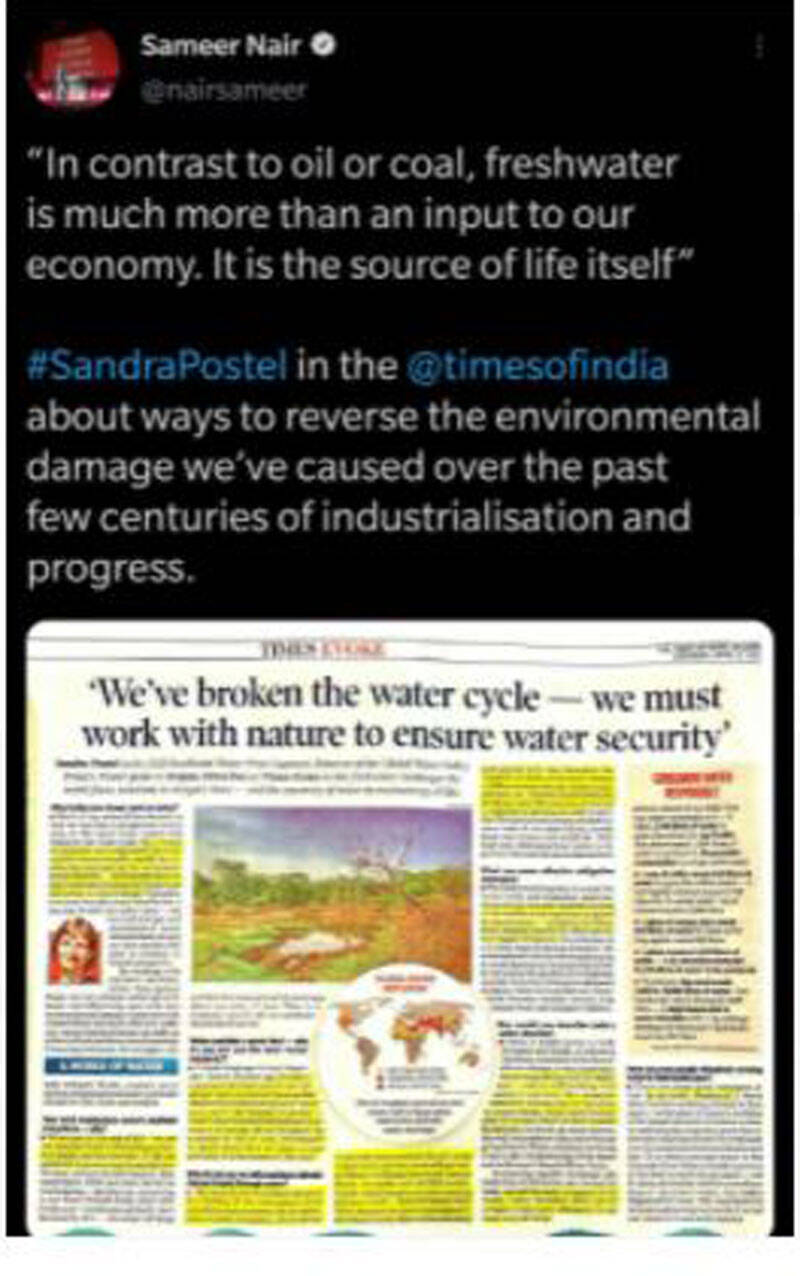Open the tweet's overflow menu
The width and height of the screenshot is (800, 1276).
coord(758,47)
